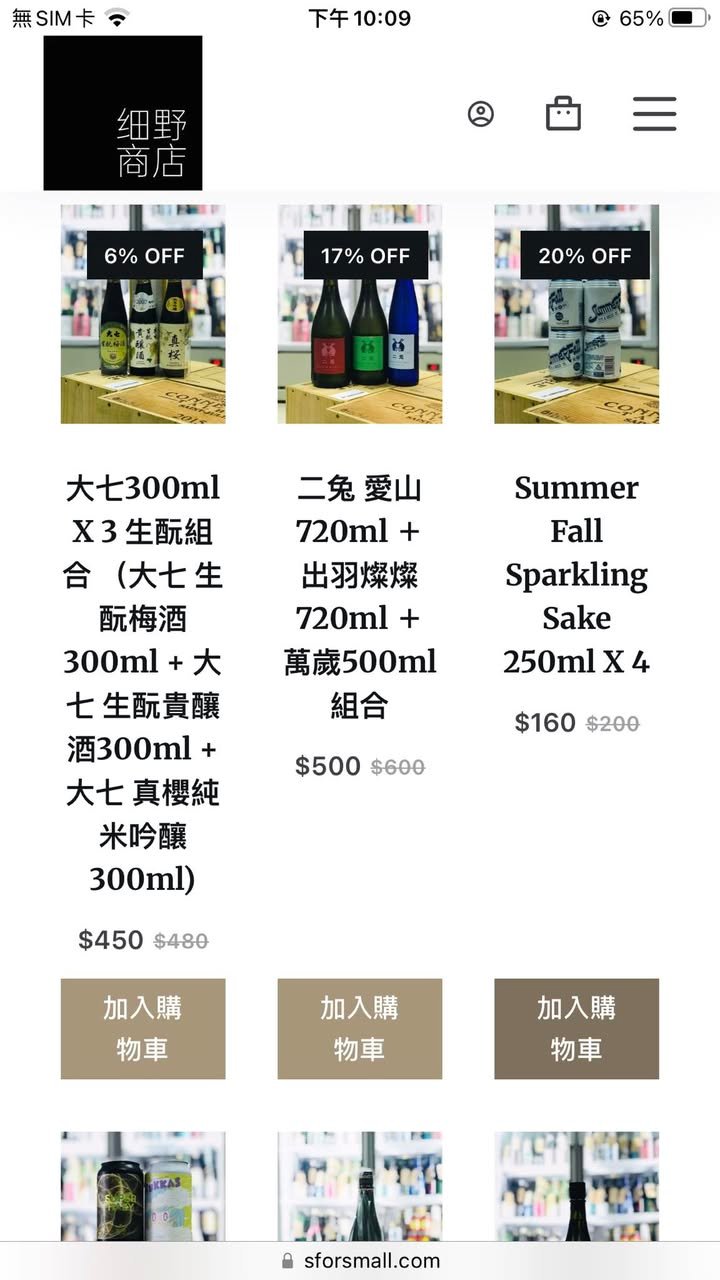Open the 二兔 愛山 sake set product page

(x=360, y=597)
